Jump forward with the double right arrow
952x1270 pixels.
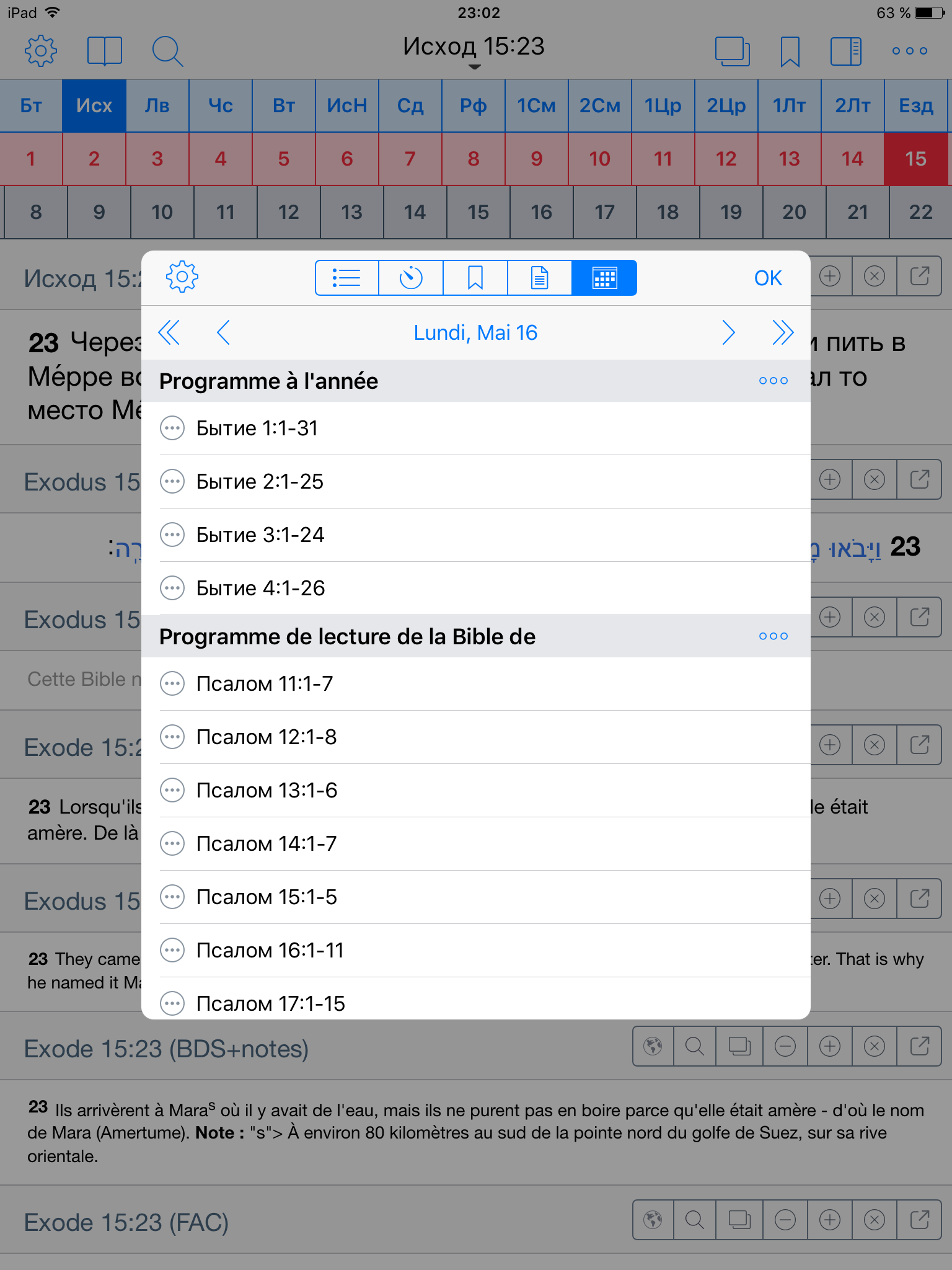click(x=783, y=333)
